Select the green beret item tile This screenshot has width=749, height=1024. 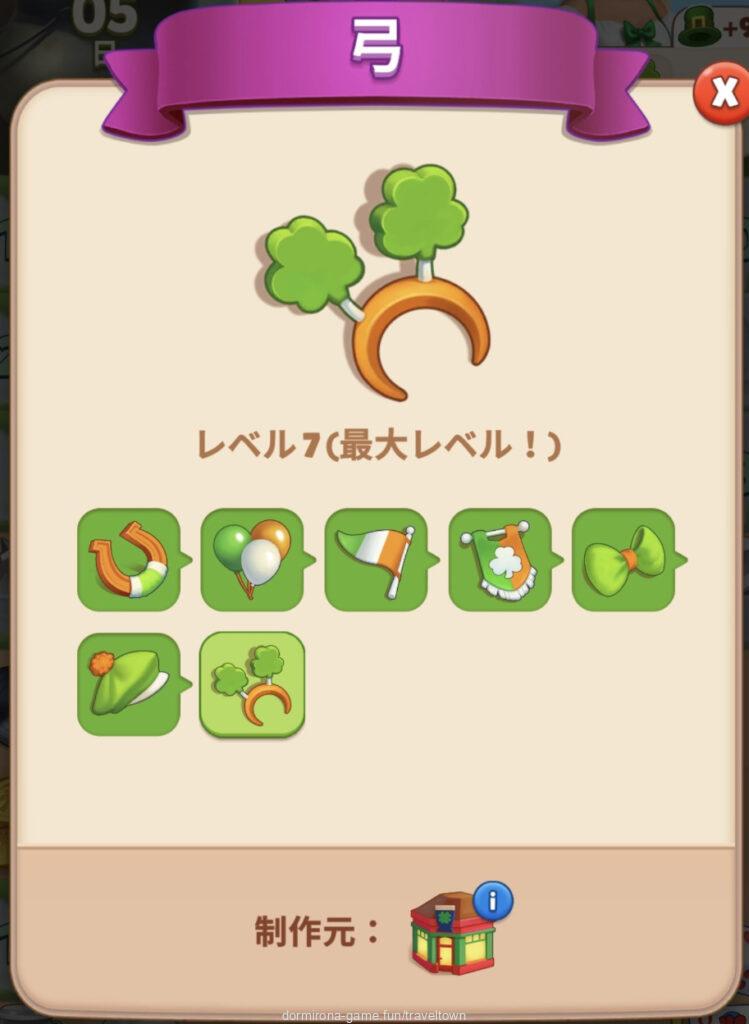pyautogui.click(x=128, y=684)
